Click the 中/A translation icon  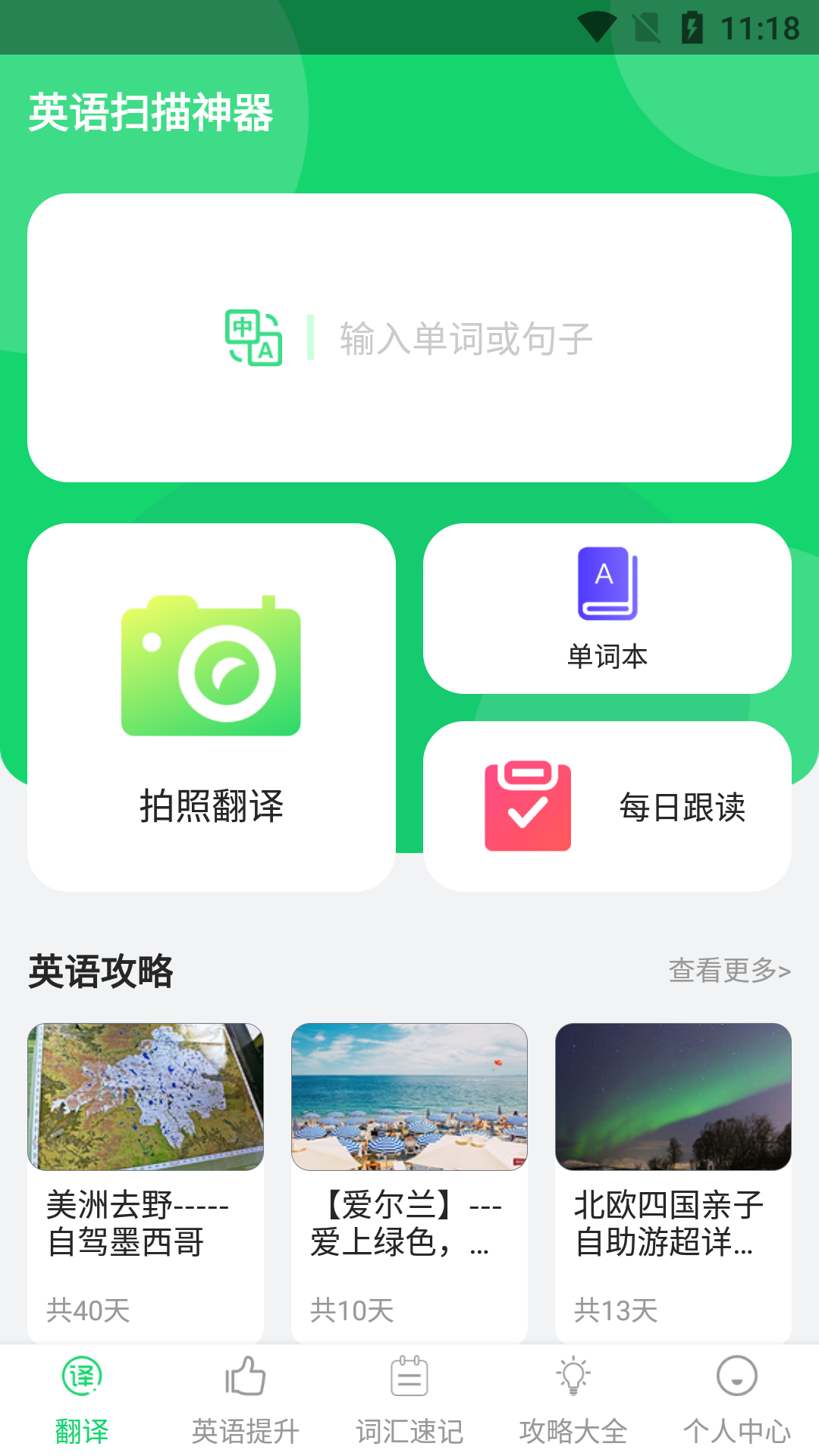pyautogui.click(x=253, y=338)
